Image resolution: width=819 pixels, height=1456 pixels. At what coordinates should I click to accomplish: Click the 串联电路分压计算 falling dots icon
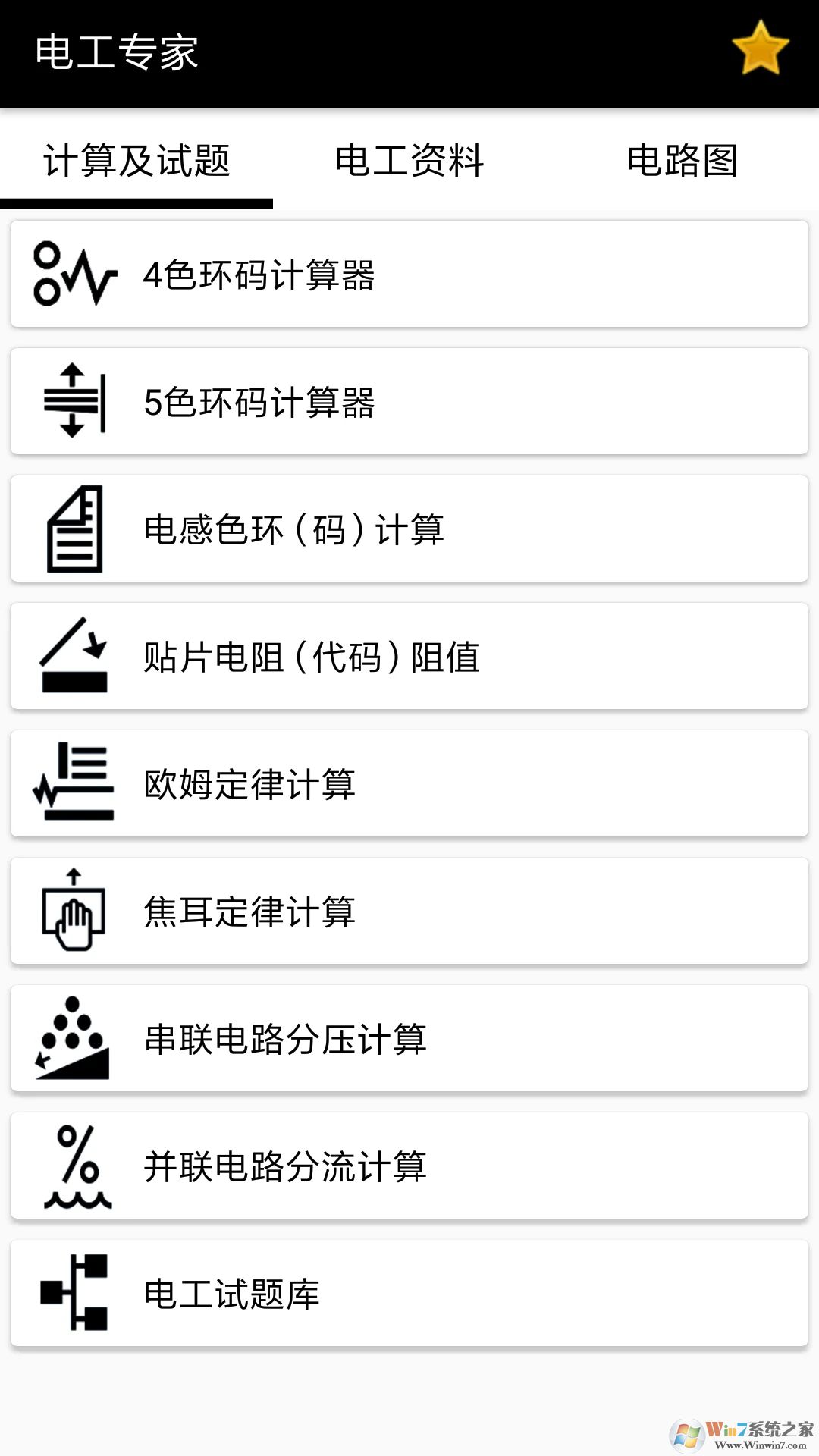74,1039
